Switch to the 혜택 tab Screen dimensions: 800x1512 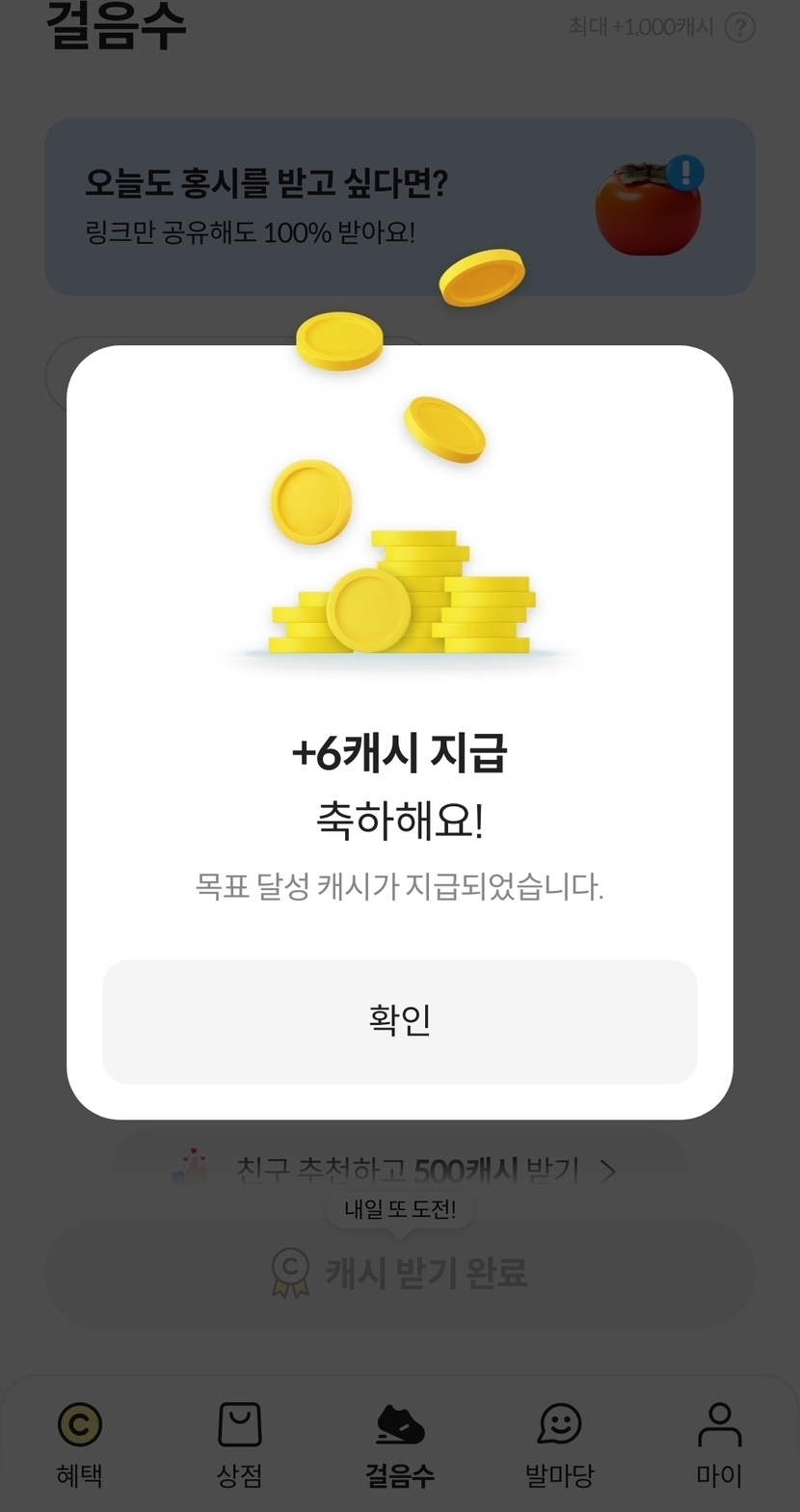pyautogui.click(x=79, y=1444)
